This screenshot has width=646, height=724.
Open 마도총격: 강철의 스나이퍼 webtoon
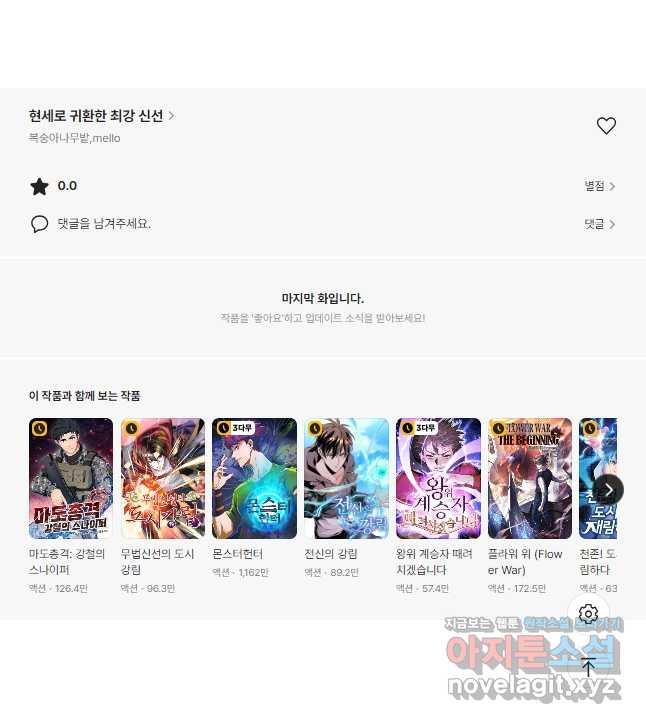pyautogui.click(x=71, y=479)
